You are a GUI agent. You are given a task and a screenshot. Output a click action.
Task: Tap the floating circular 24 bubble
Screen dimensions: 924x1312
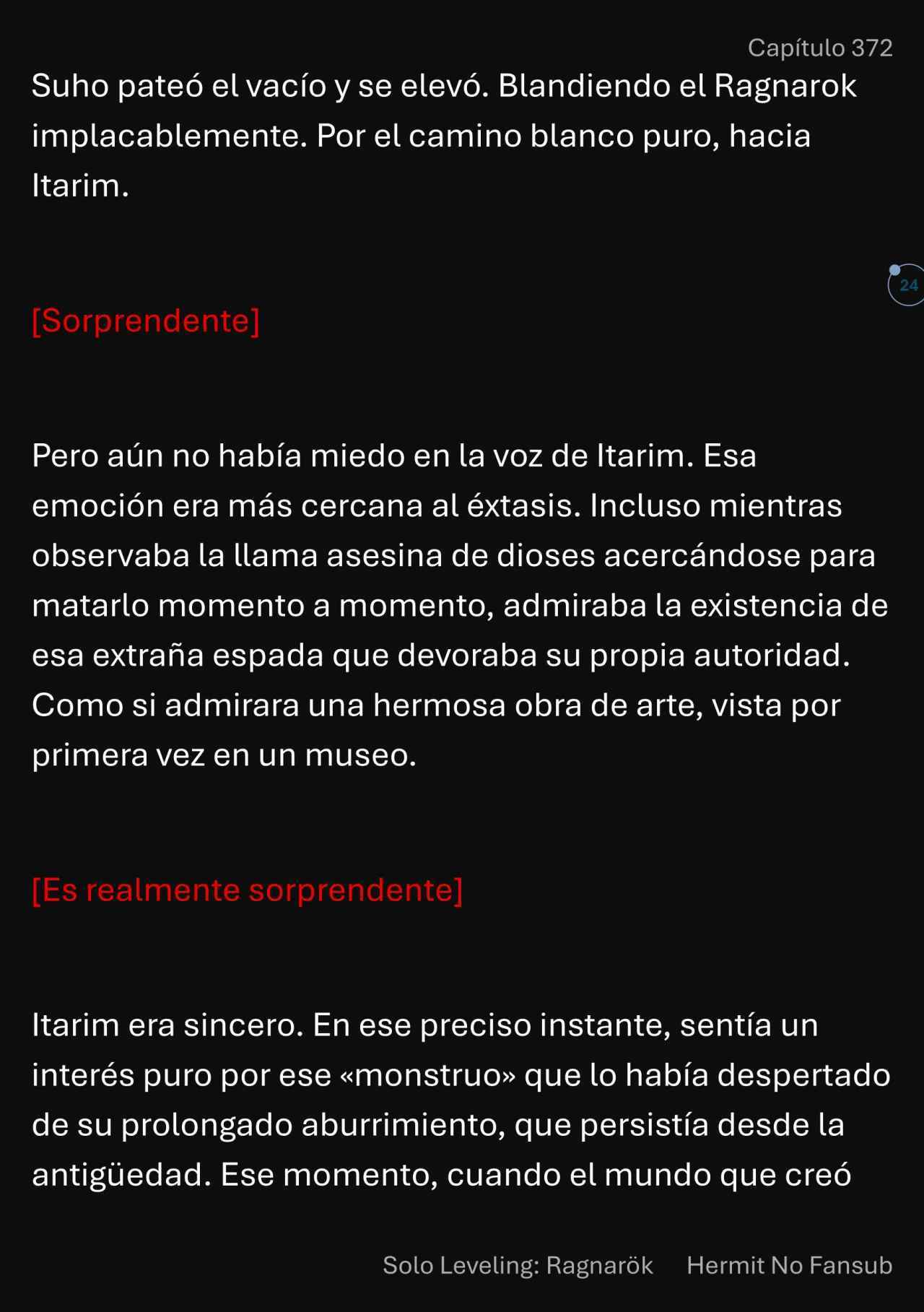907,285
